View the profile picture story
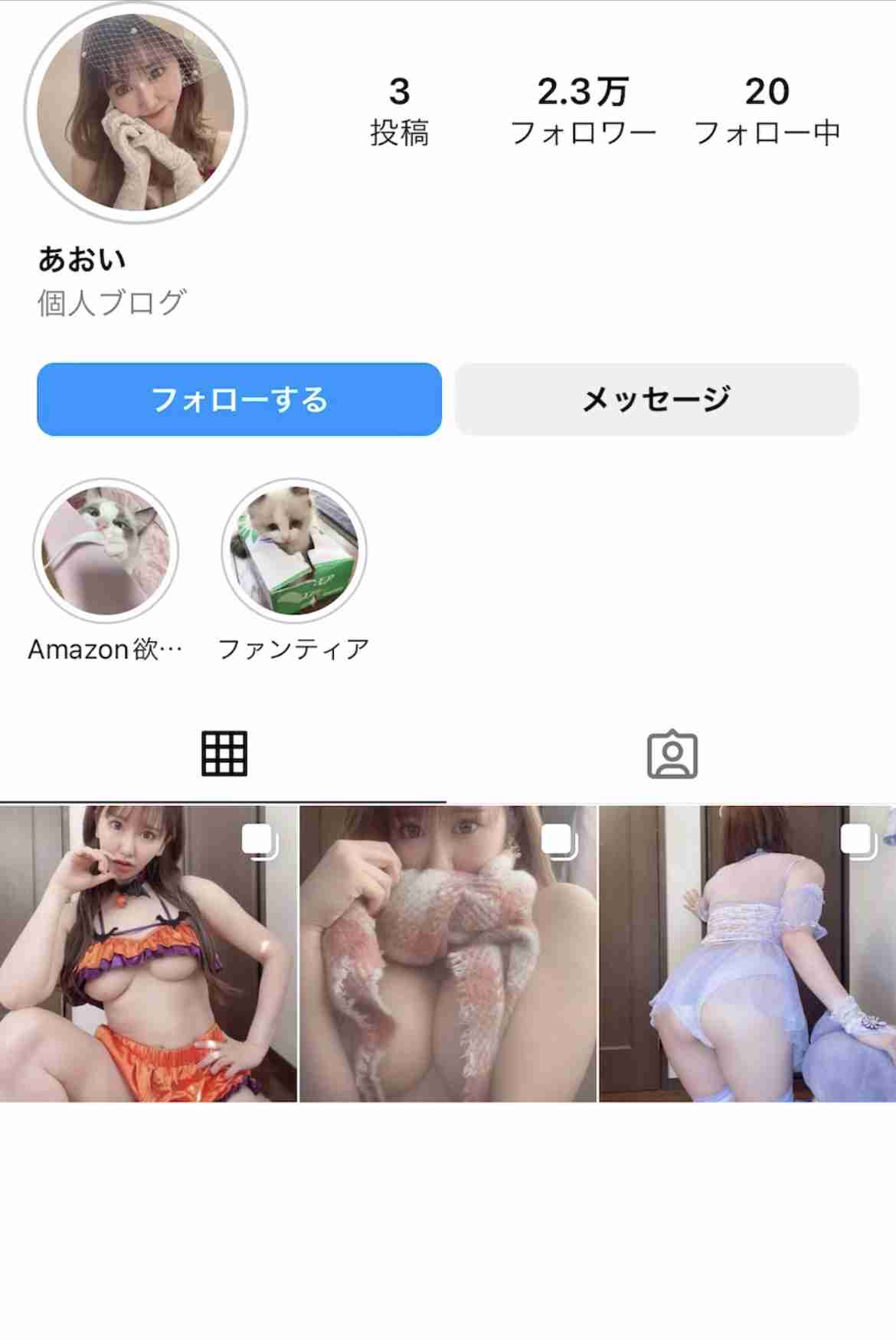 pyautogui.click(x=136, y=113)
